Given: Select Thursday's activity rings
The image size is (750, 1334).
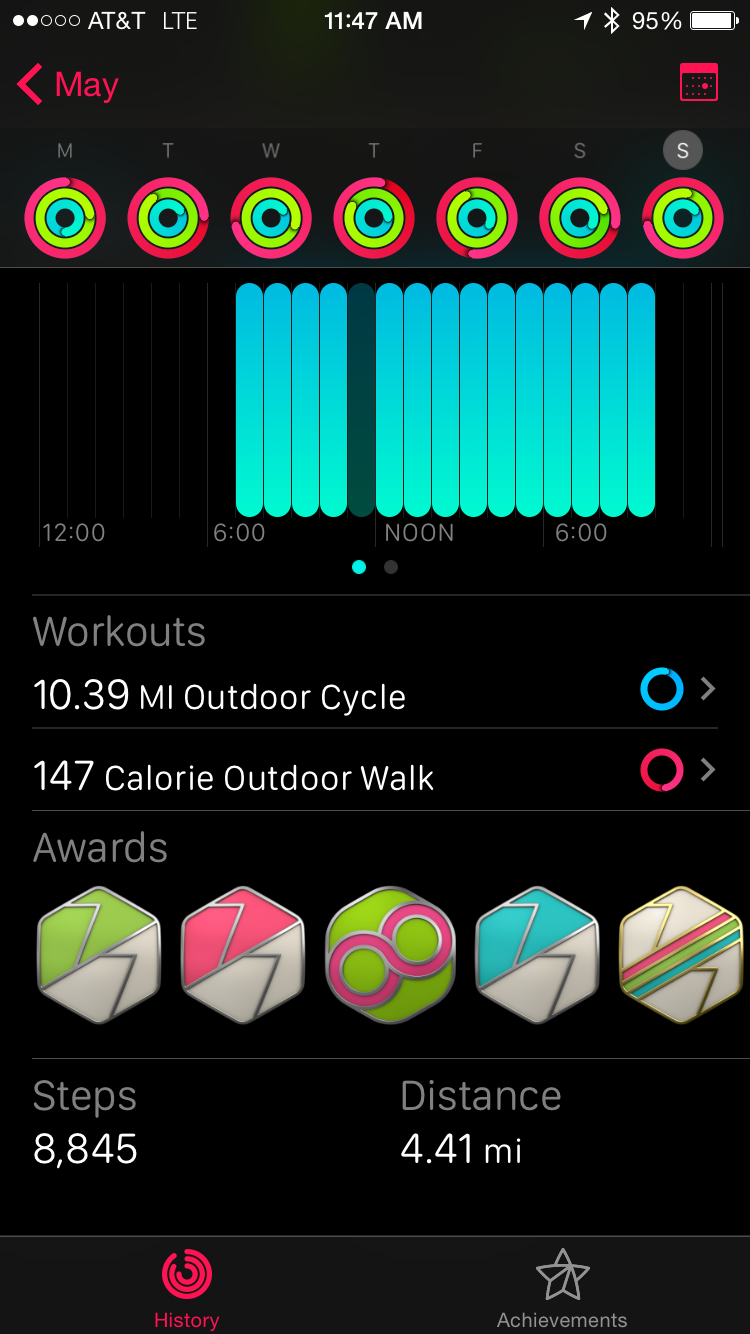Looking at the screenshot, I should click(374, 218).
